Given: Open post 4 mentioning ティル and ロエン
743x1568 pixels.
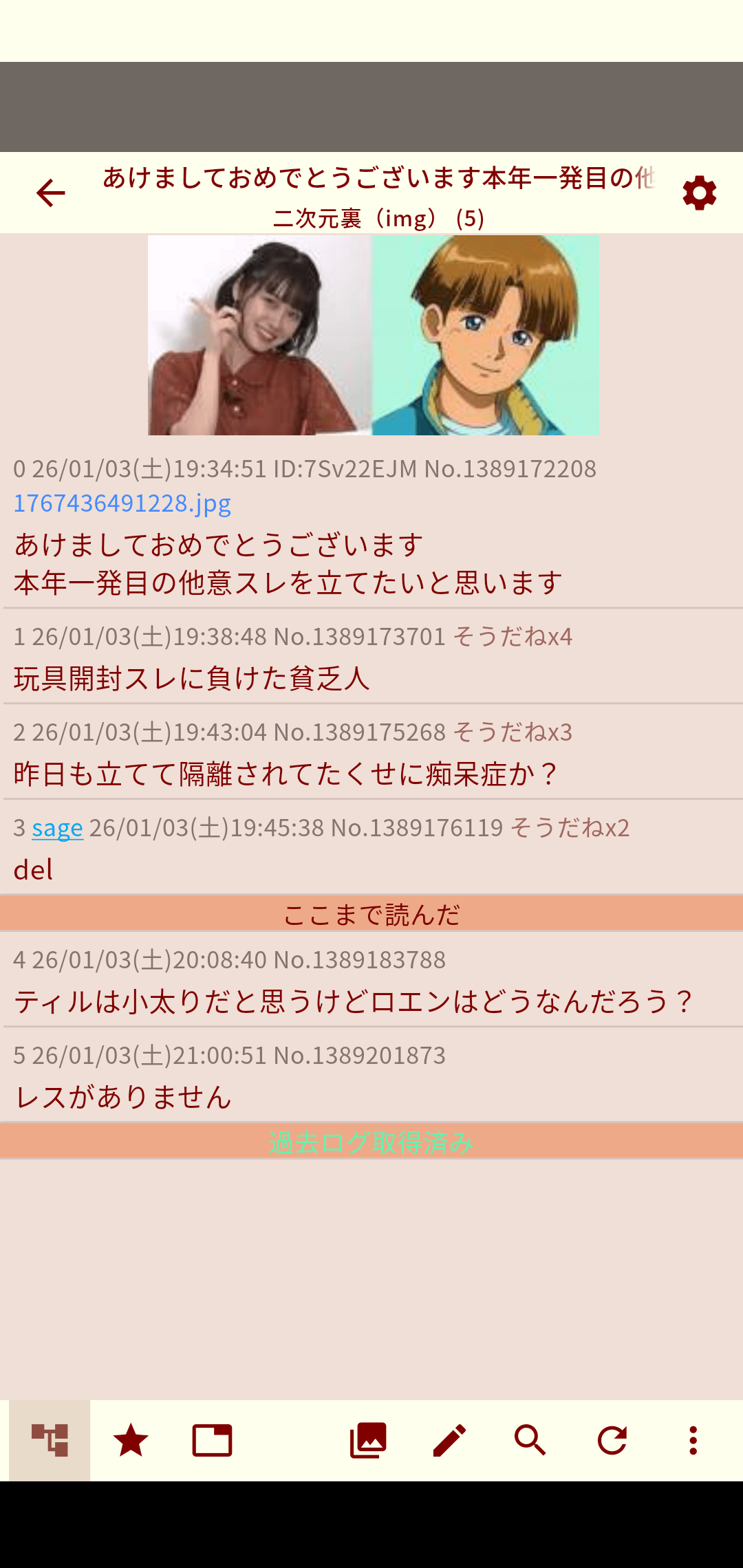Looking at the screenshot, I should pyautogui.click(x=352, y=1001).
